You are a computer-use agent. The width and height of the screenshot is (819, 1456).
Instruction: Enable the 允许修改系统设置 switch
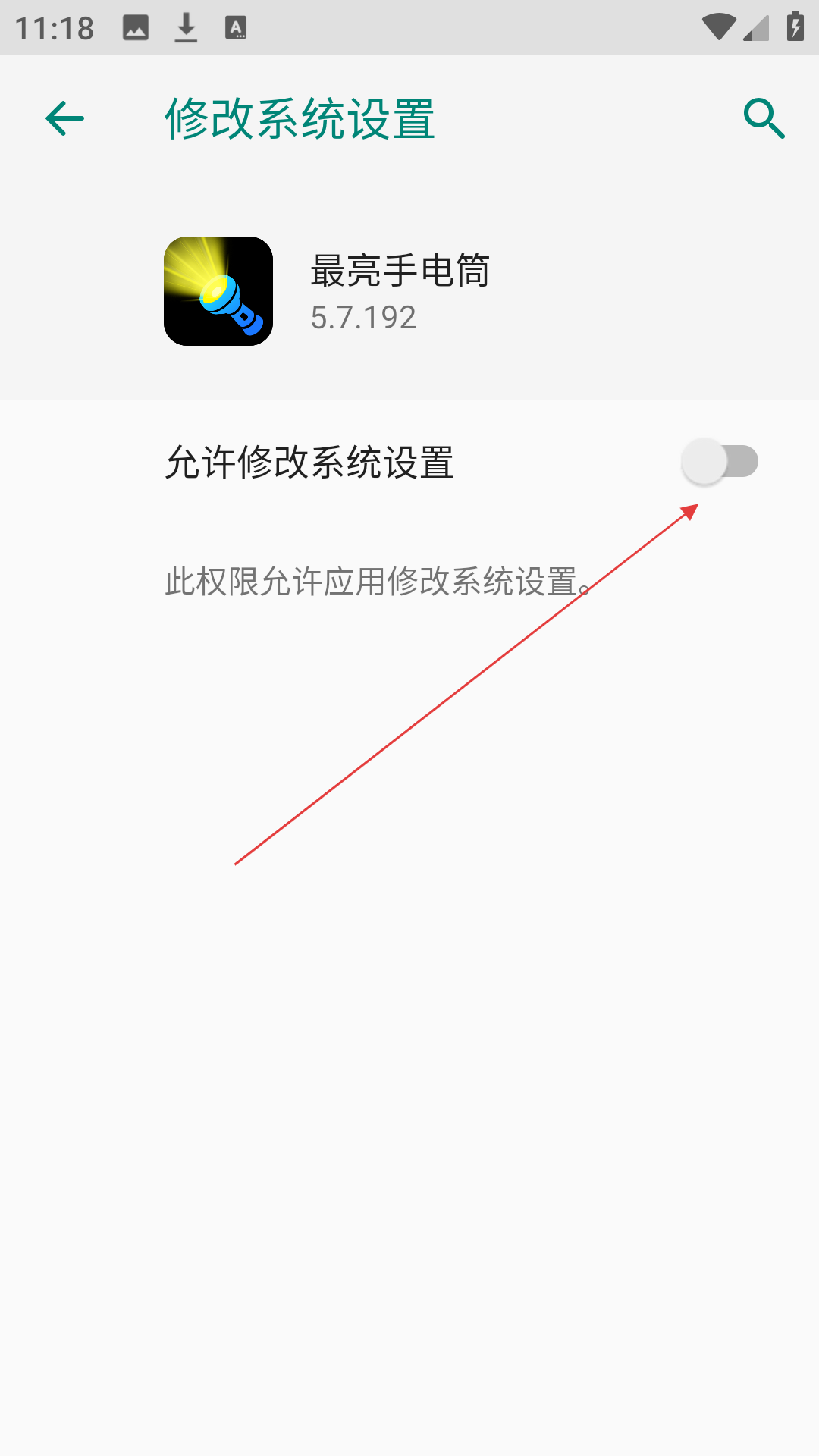click(x=720, y=461)
